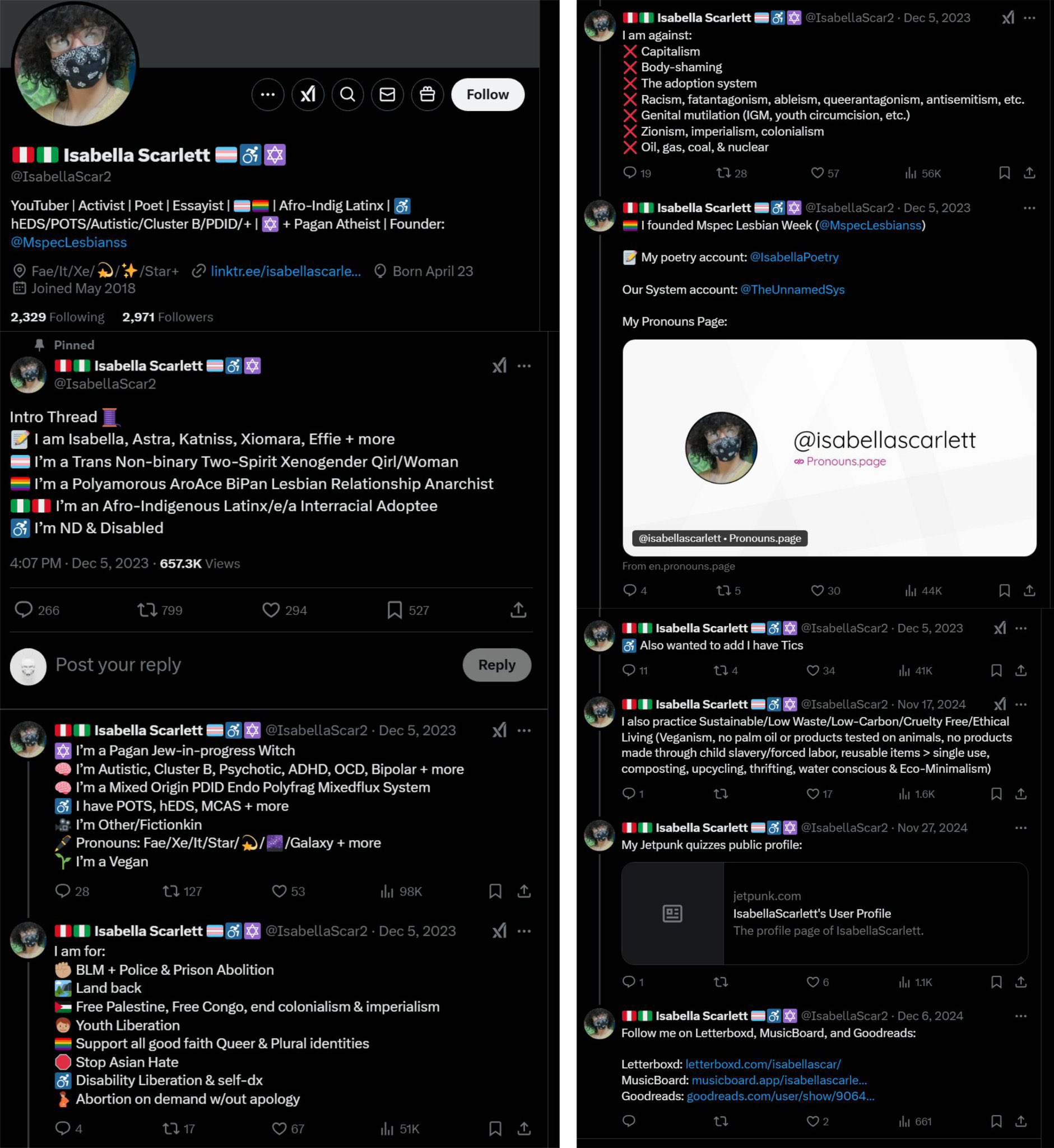
Task: Open the profile overflow menu beside Grok icon
Action: [267, 95]
